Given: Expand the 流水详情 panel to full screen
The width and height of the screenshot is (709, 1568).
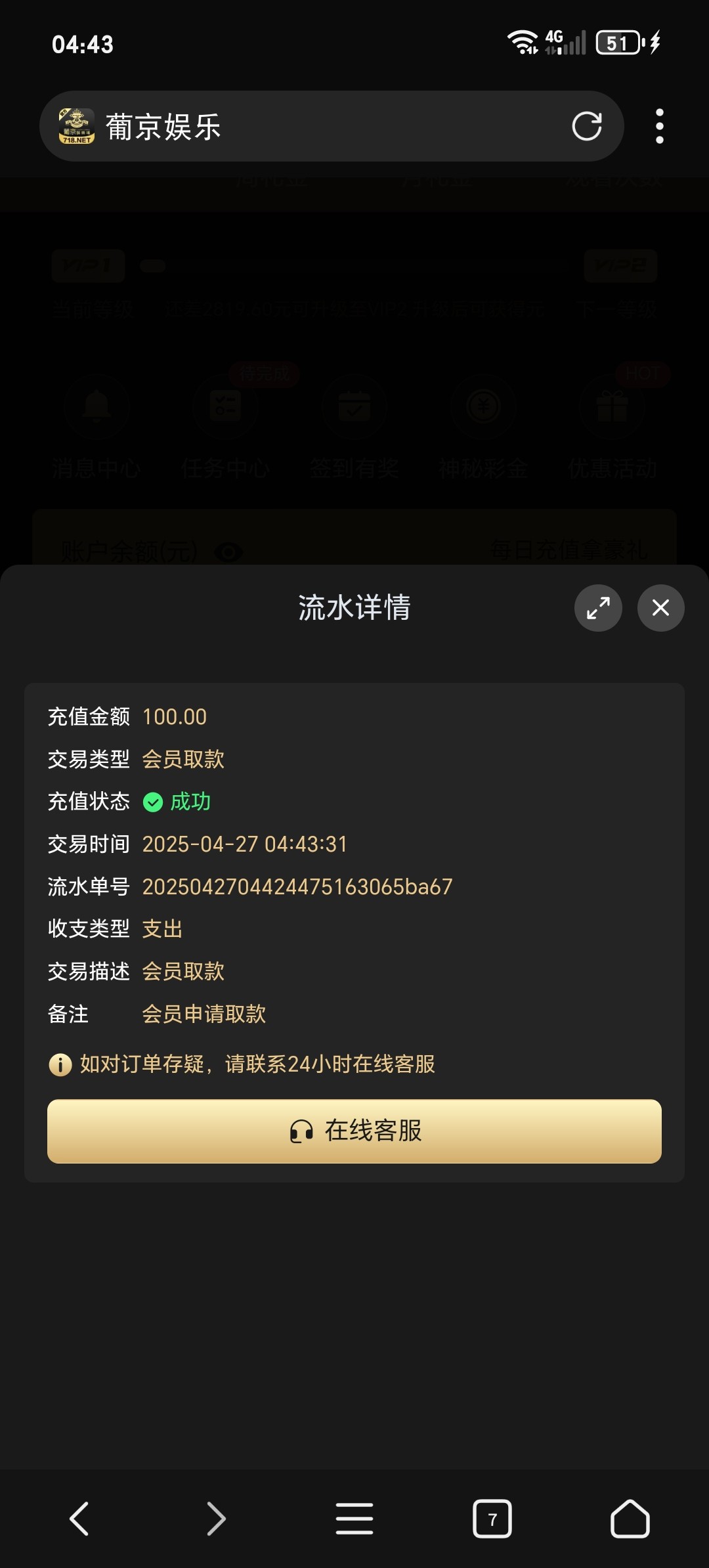Looking at the screenshot, I should coord(598,608).
